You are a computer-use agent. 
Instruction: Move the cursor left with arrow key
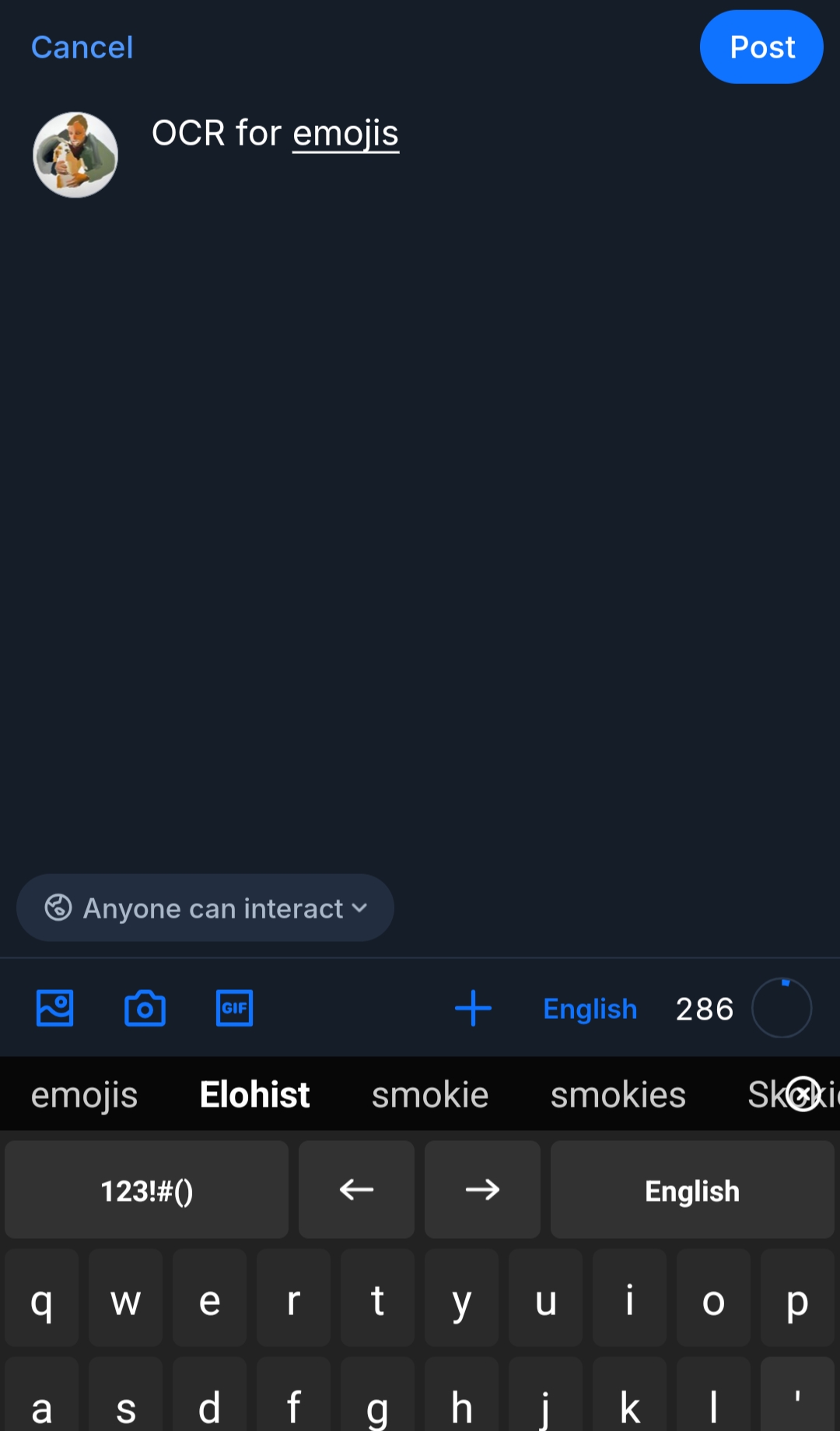point(356,1190)
